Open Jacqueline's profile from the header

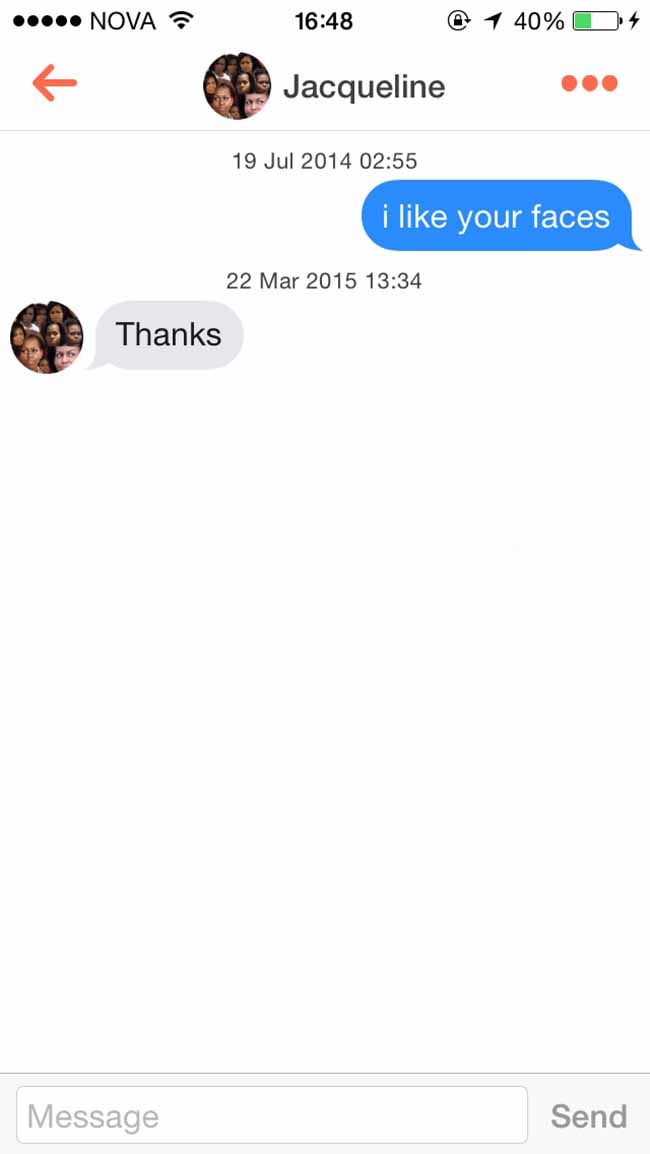coord(325,86)
